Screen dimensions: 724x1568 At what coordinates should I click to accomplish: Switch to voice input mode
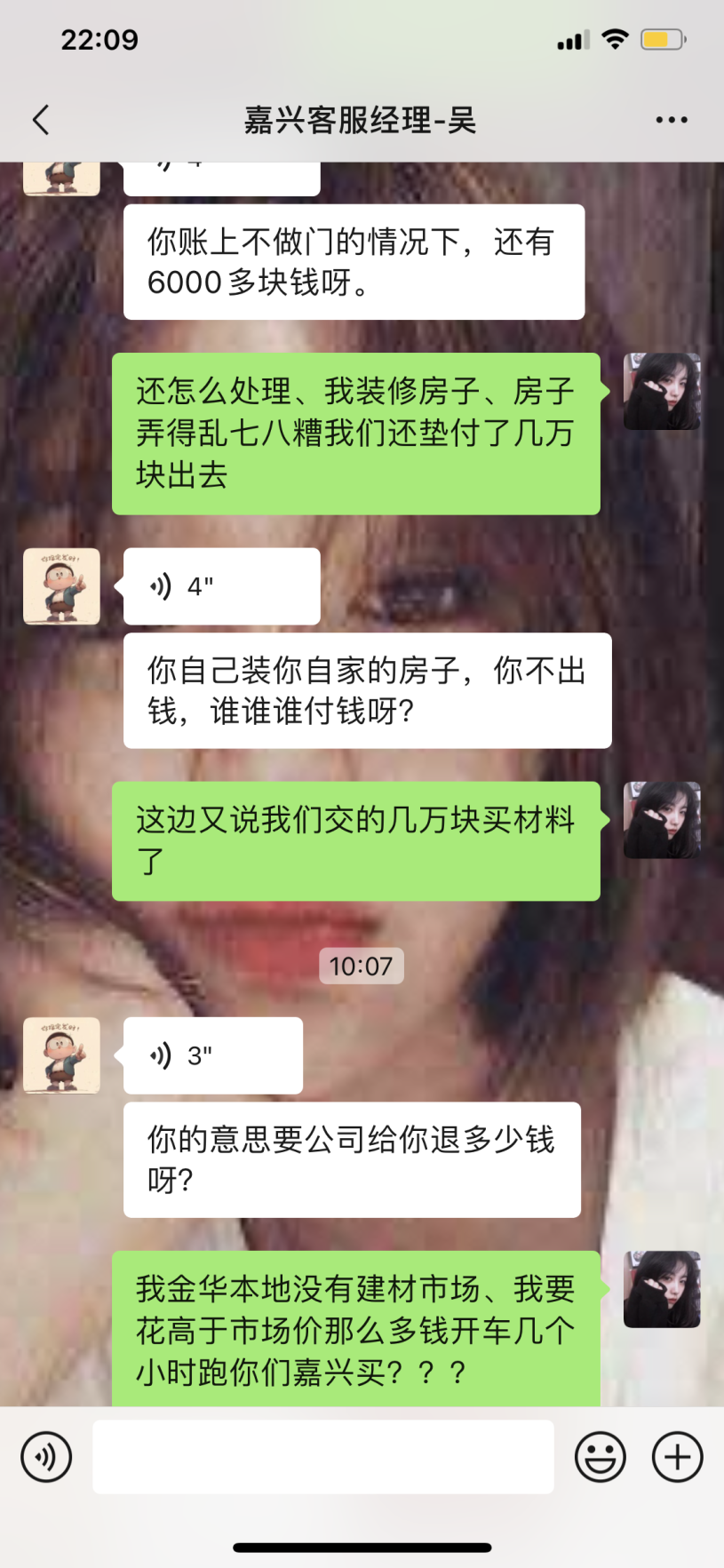point(46,1457)
